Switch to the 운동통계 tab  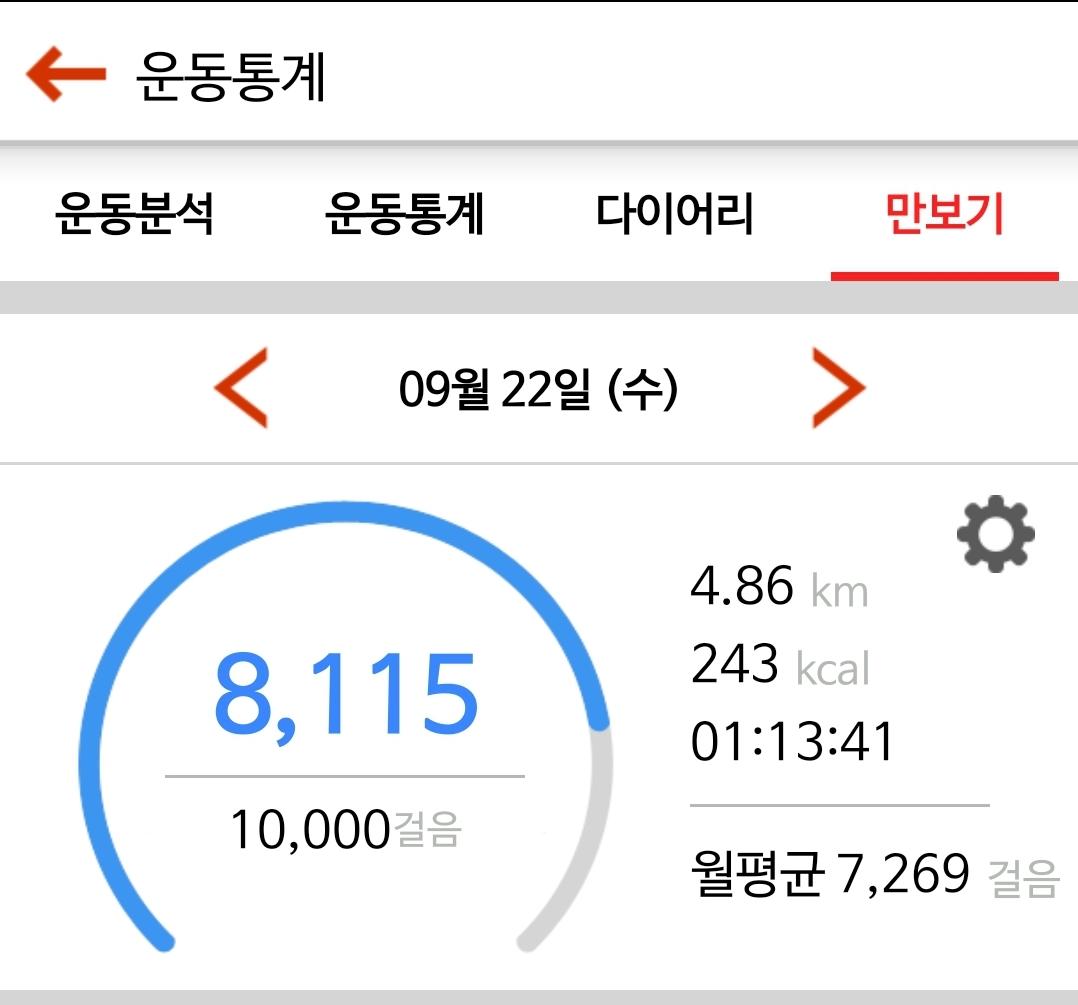point(404,214)
